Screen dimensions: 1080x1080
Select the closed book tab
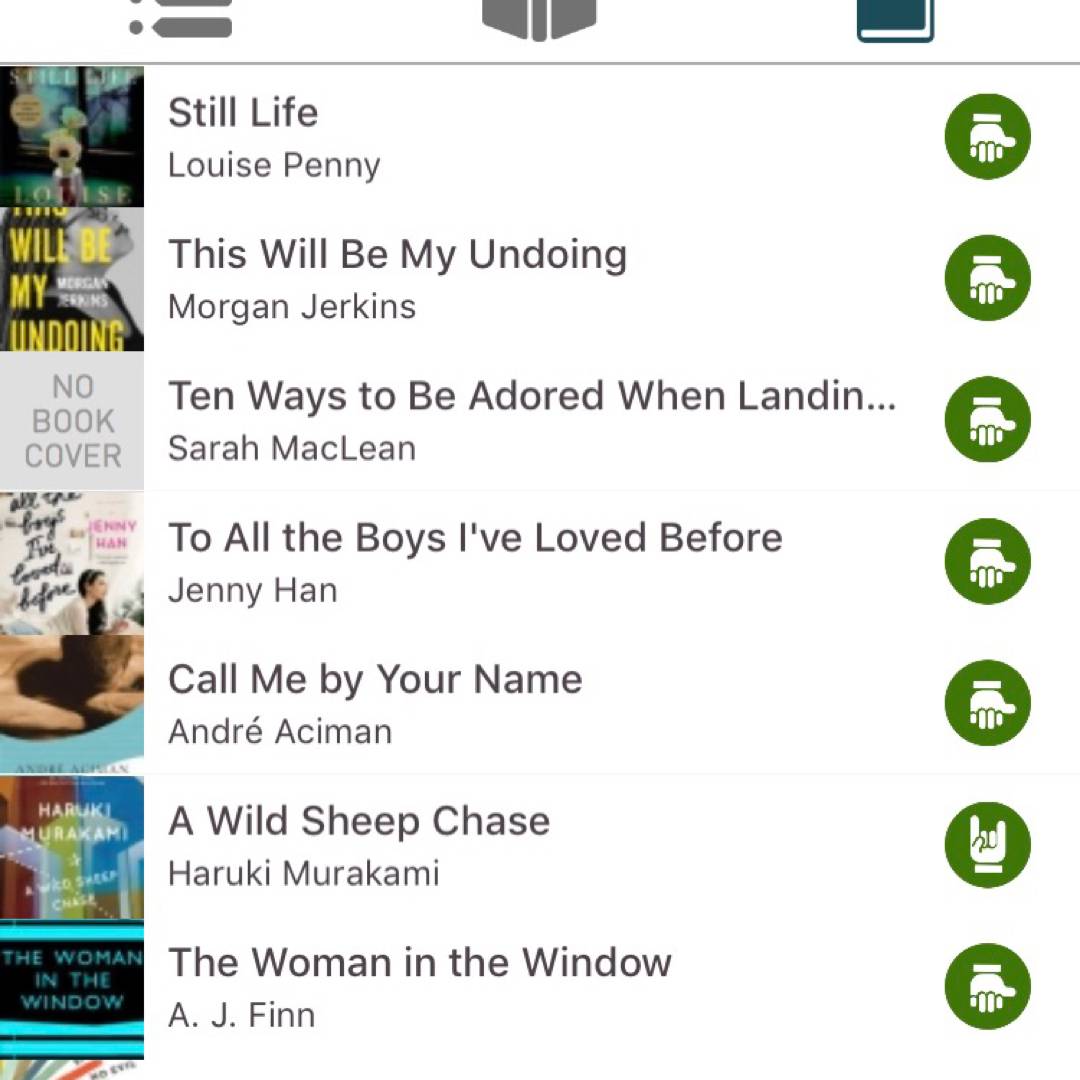point(895,20)
